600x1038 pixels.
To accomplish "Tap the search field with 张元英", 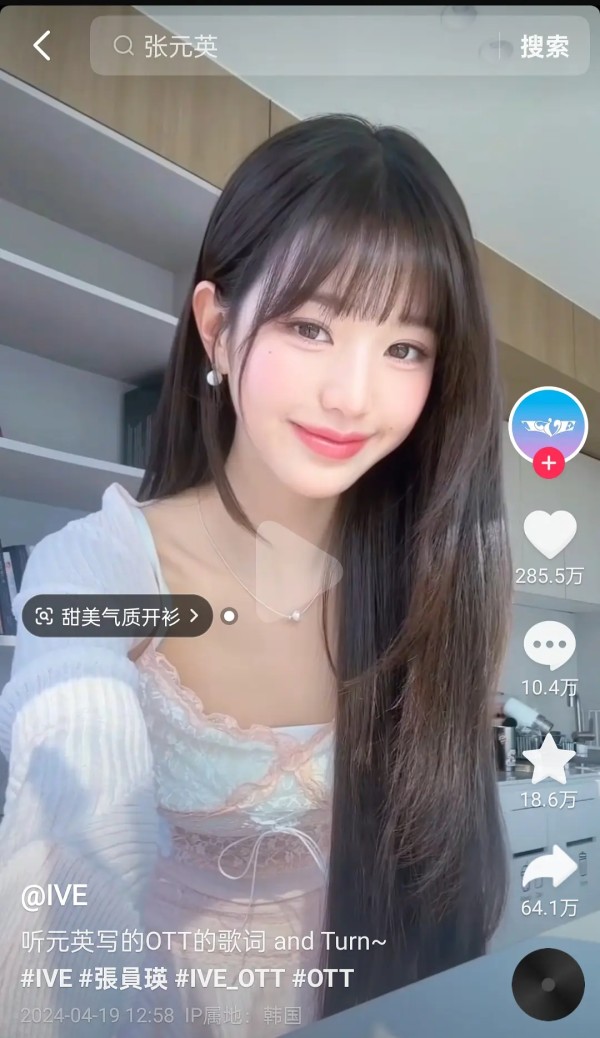I will pos(300,46).
